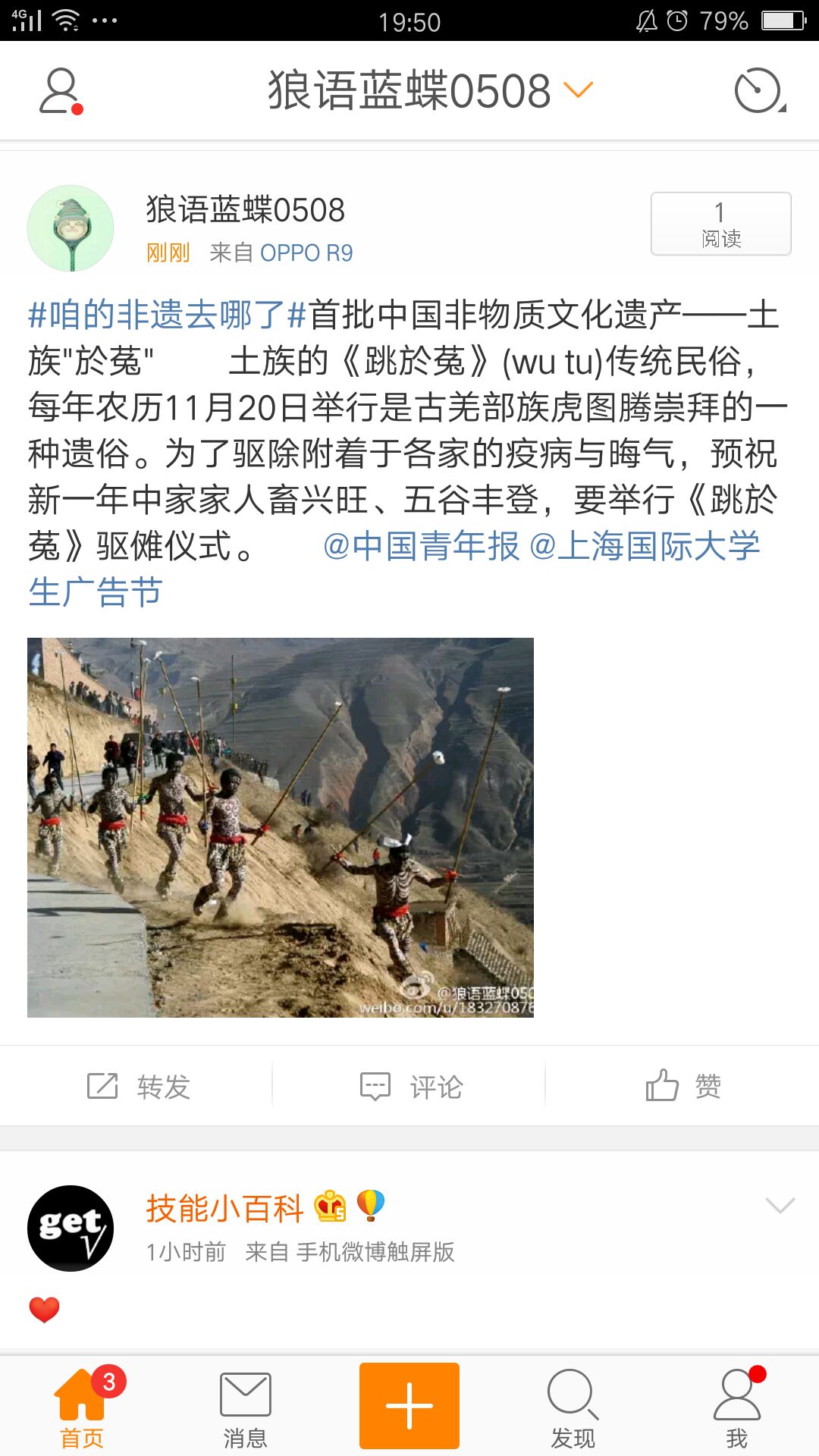
Task: View the post's photo full screen
Action: click(281, 827)
